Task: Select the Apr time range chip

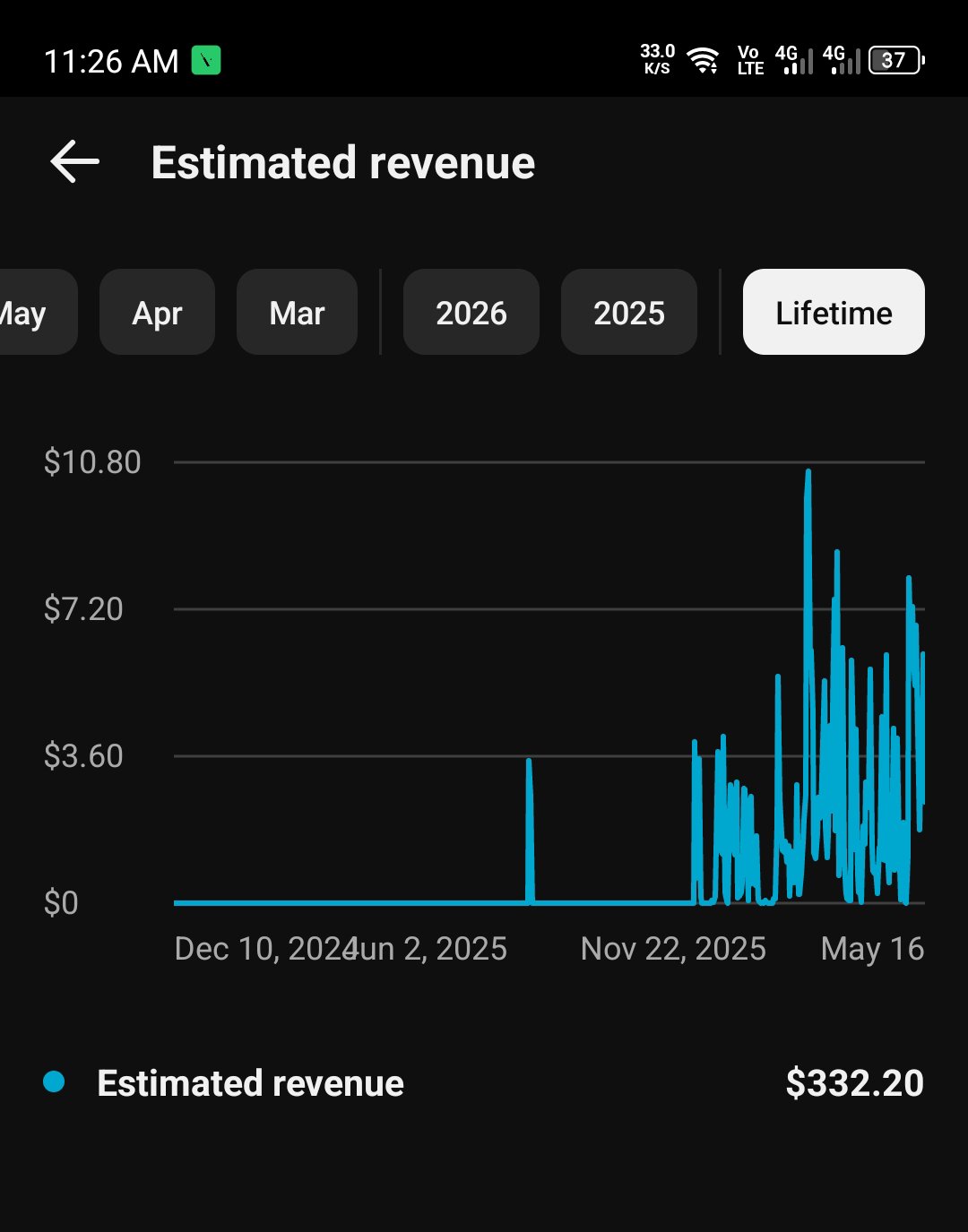Action: [x=157, y=312]
